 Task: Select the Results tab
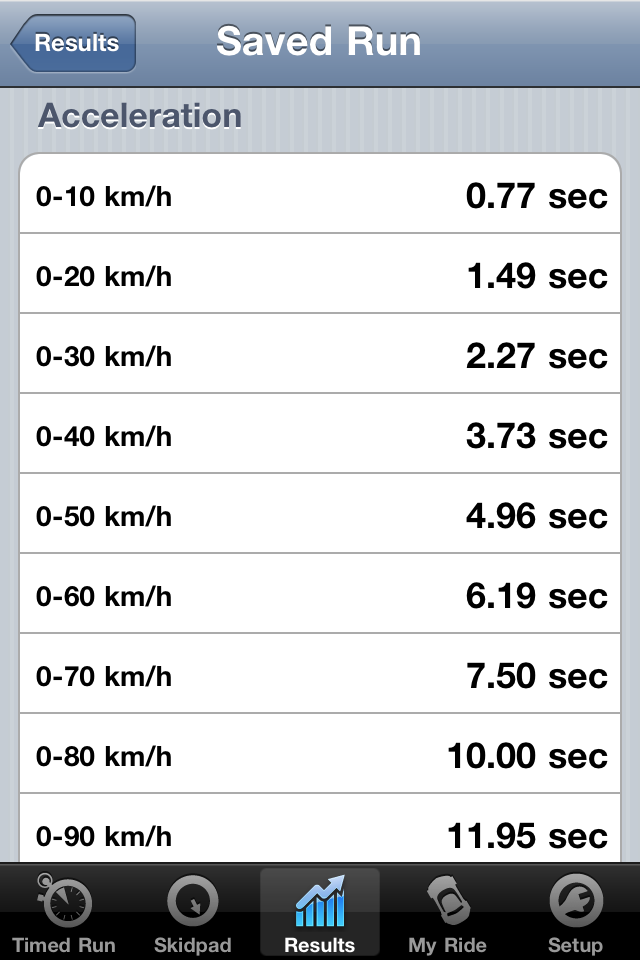(320, 914)
